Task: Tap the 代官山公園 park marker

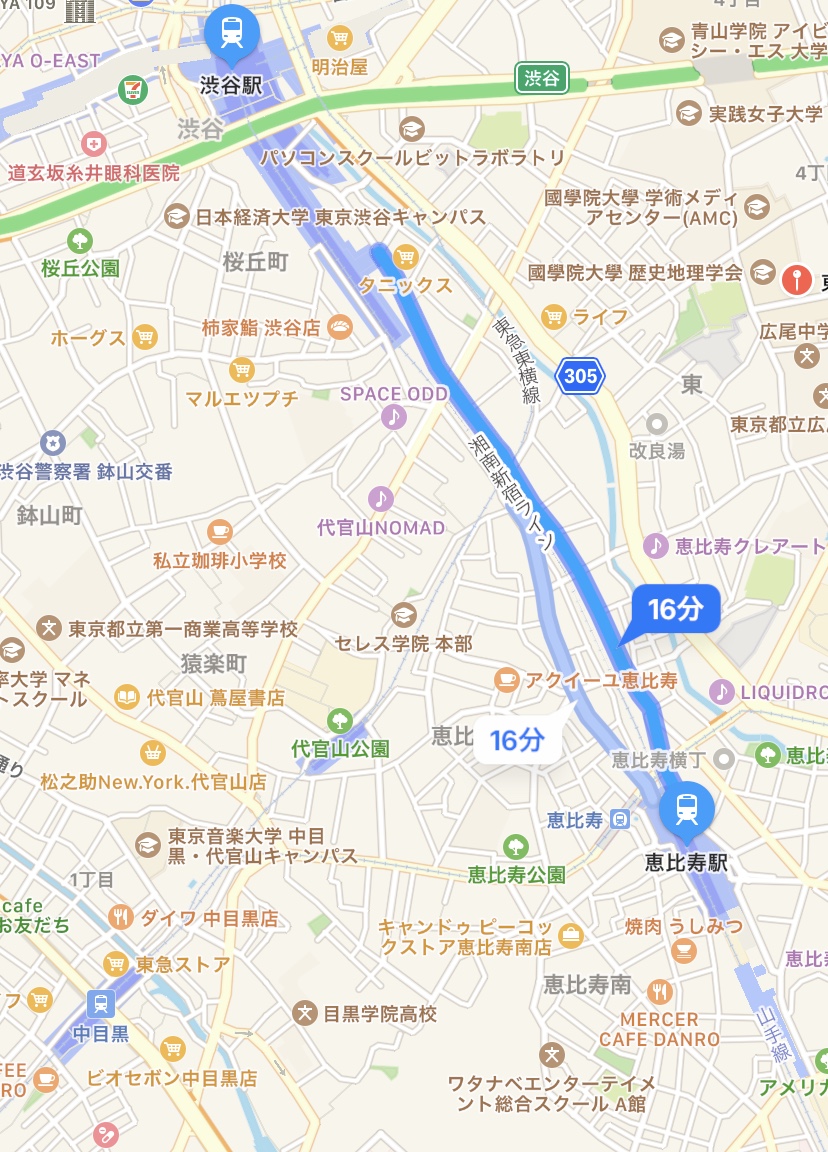Action: point(340,719)
